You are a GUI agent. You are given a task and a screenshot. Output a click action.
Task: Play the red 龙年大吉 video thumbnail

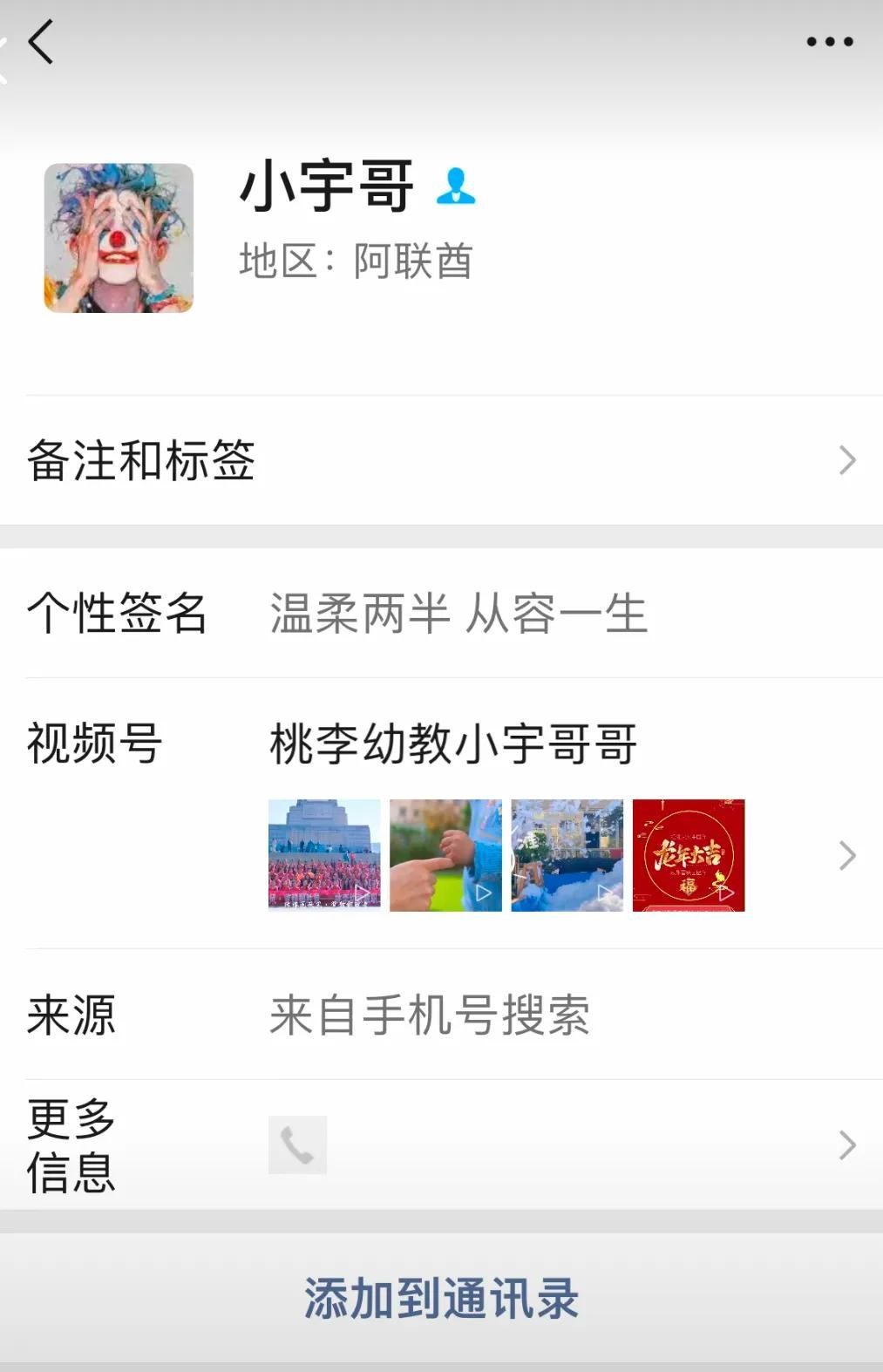pos(689,855)
